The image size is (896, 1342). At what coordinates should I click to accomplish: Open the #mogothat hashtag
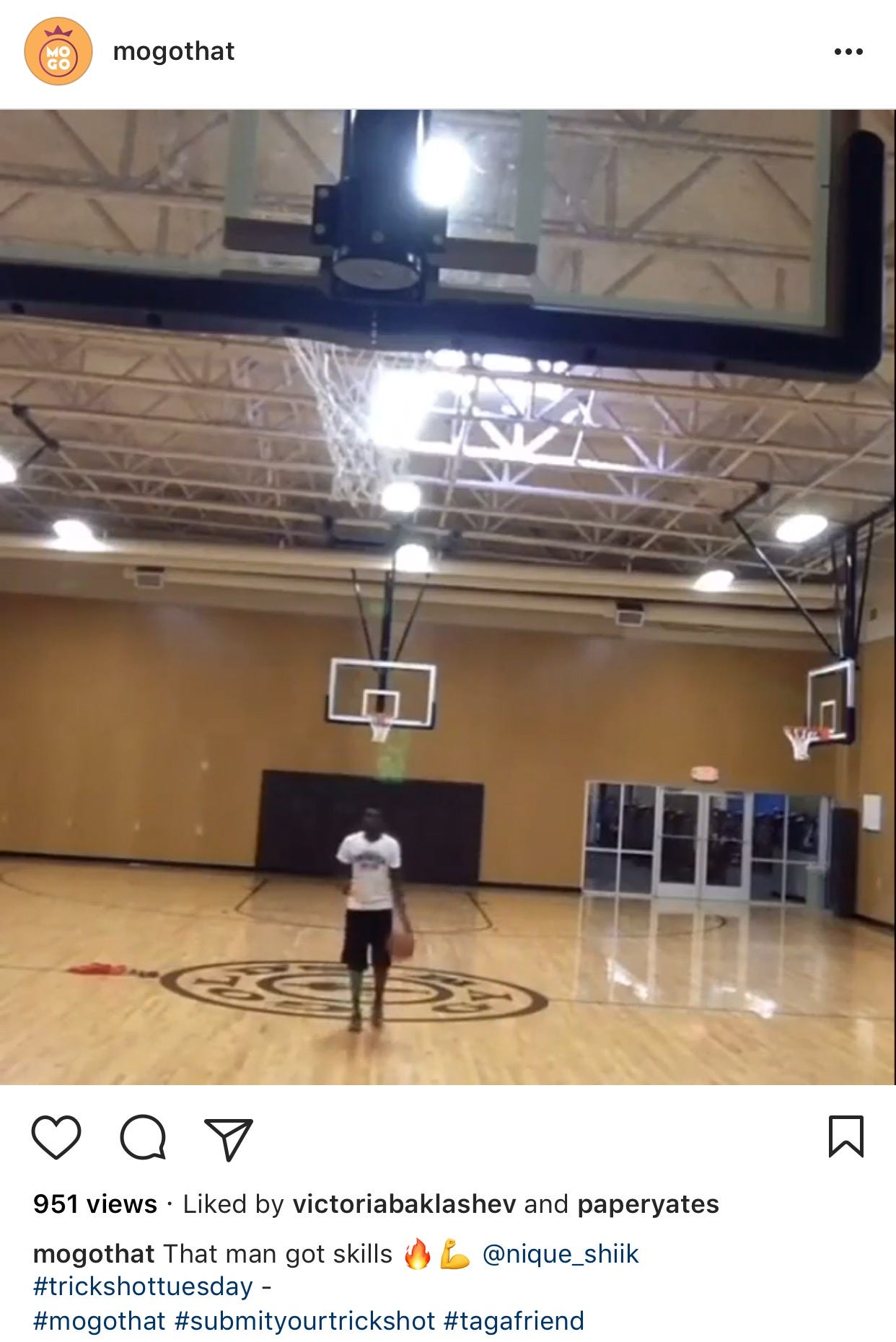click(x=100, y=1321)
